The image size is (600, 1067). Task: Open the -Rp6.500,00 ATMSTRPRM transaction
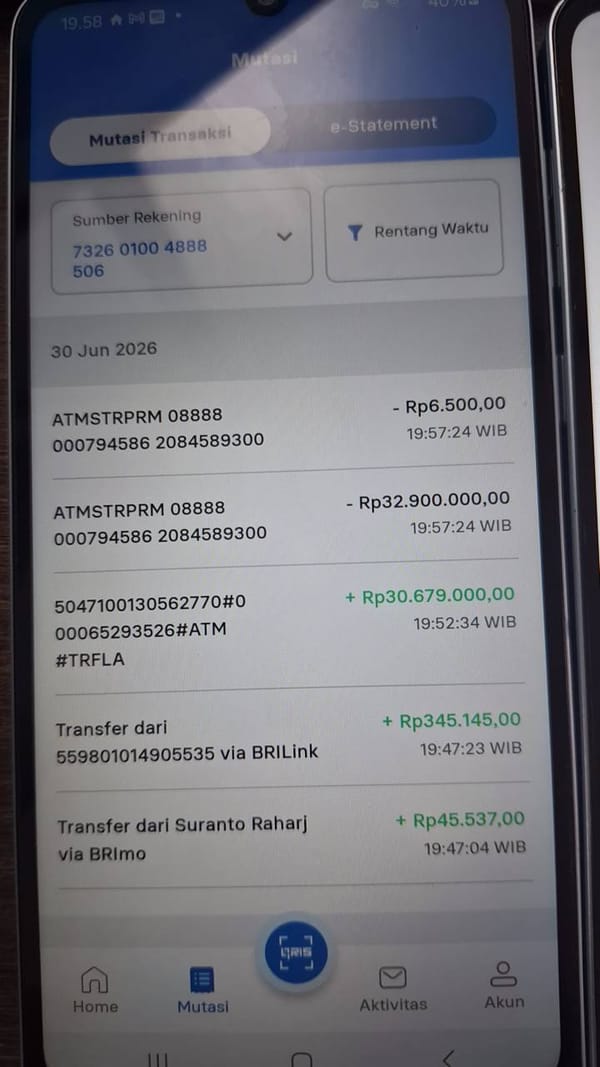coord(280,427)
